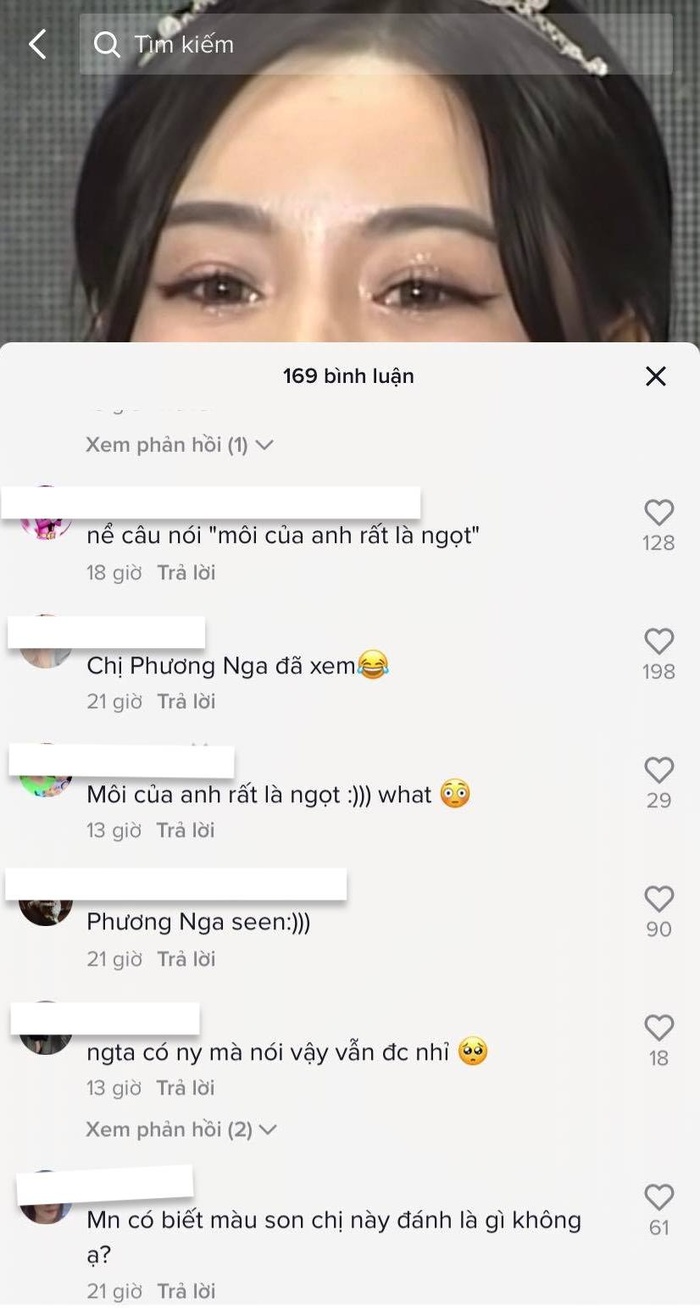Like the 'Chị Phương Nga đã xem' comment

click(658, 642)
